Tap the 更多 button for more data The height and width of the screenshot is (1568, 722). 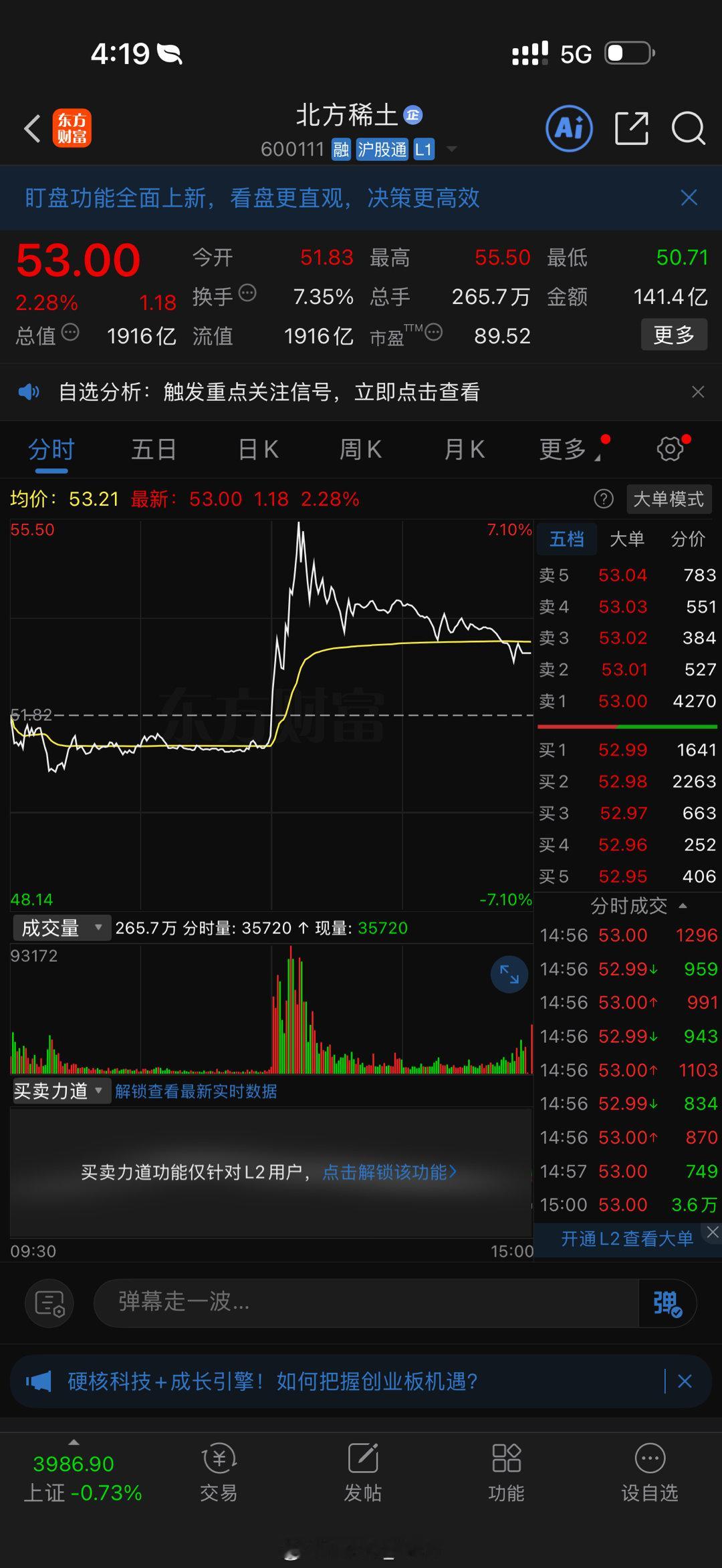[x=673, y=334]
